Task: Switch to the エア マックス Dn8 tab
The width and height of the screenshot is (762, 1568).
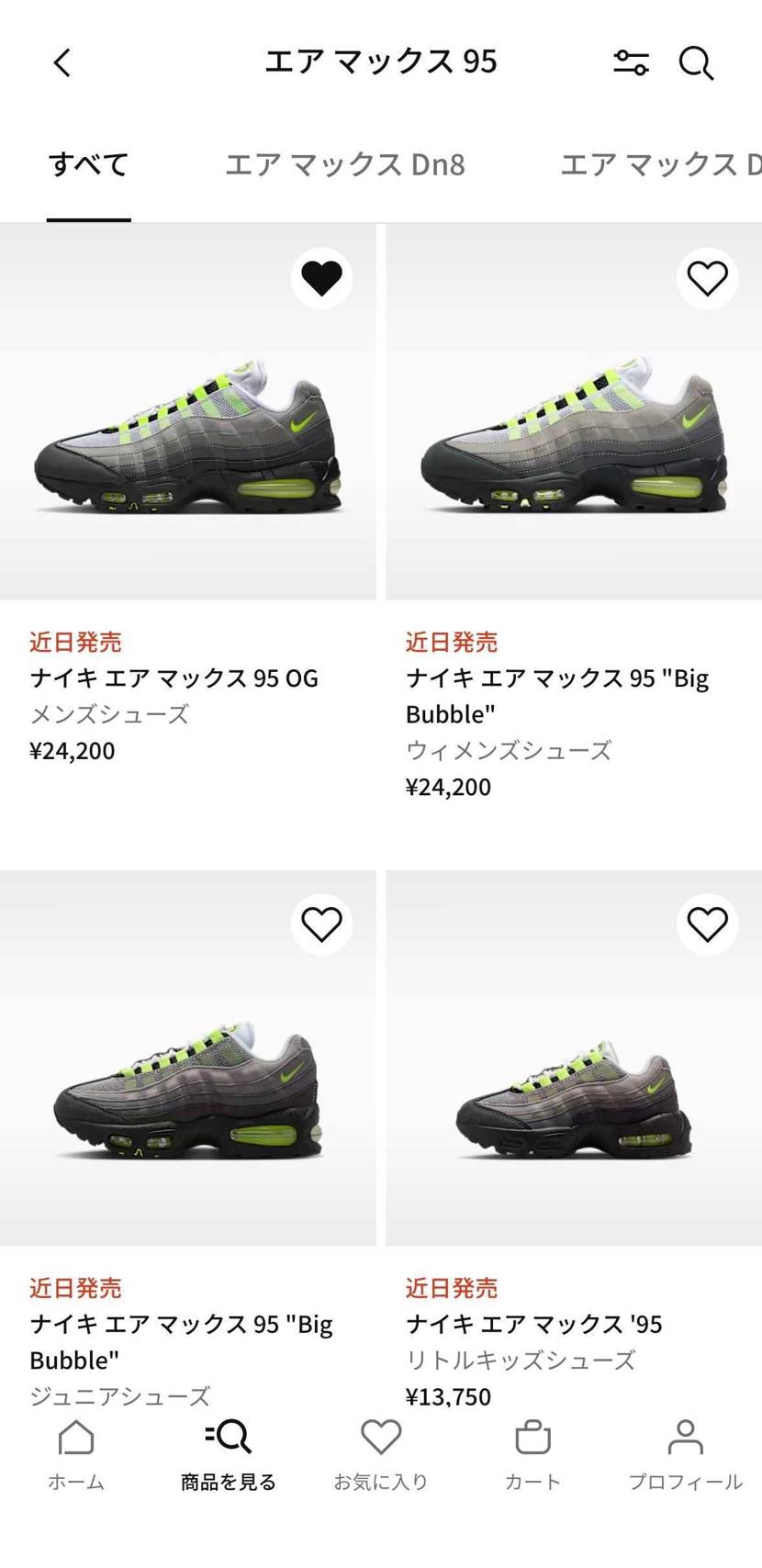Action: click(344, 165)
